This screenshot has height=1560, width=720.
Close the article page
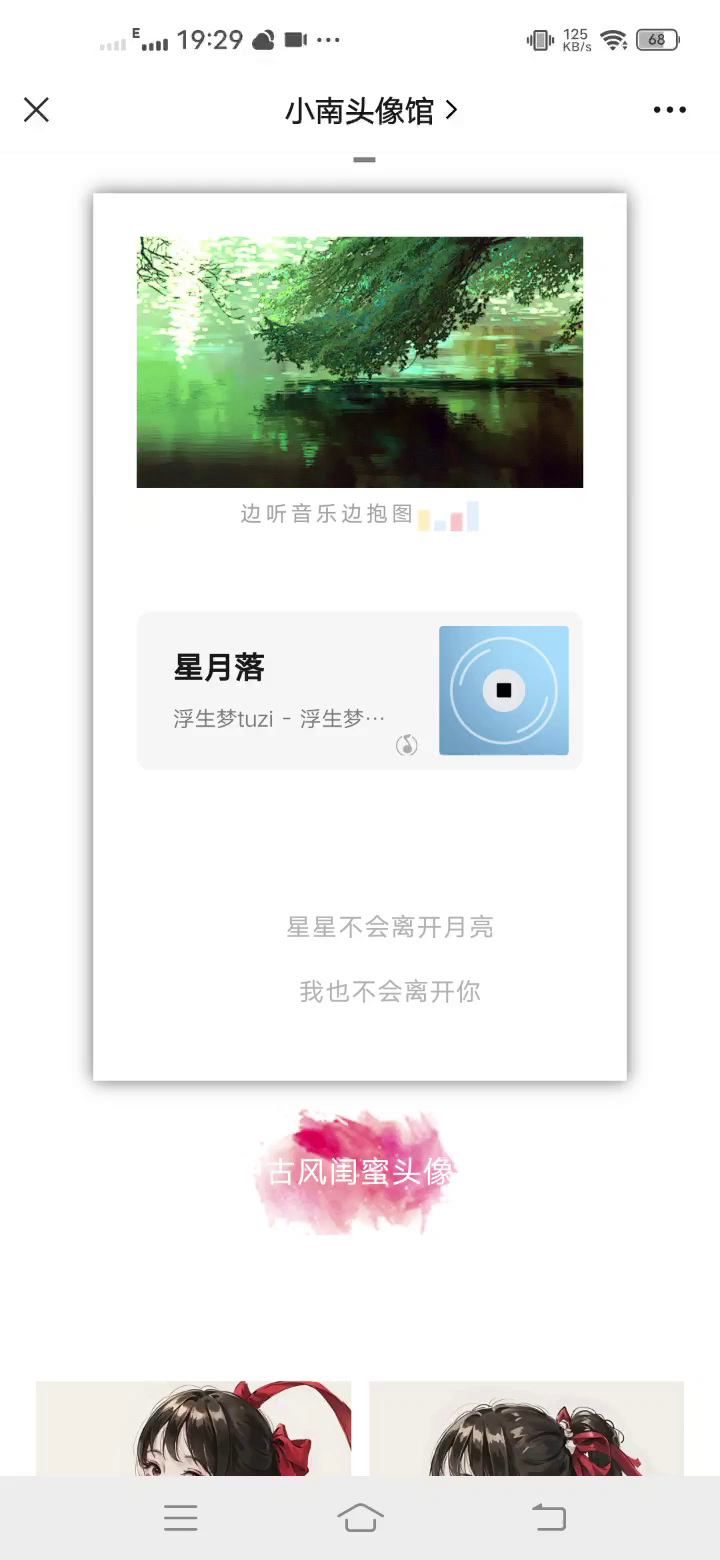coord(36,110)
